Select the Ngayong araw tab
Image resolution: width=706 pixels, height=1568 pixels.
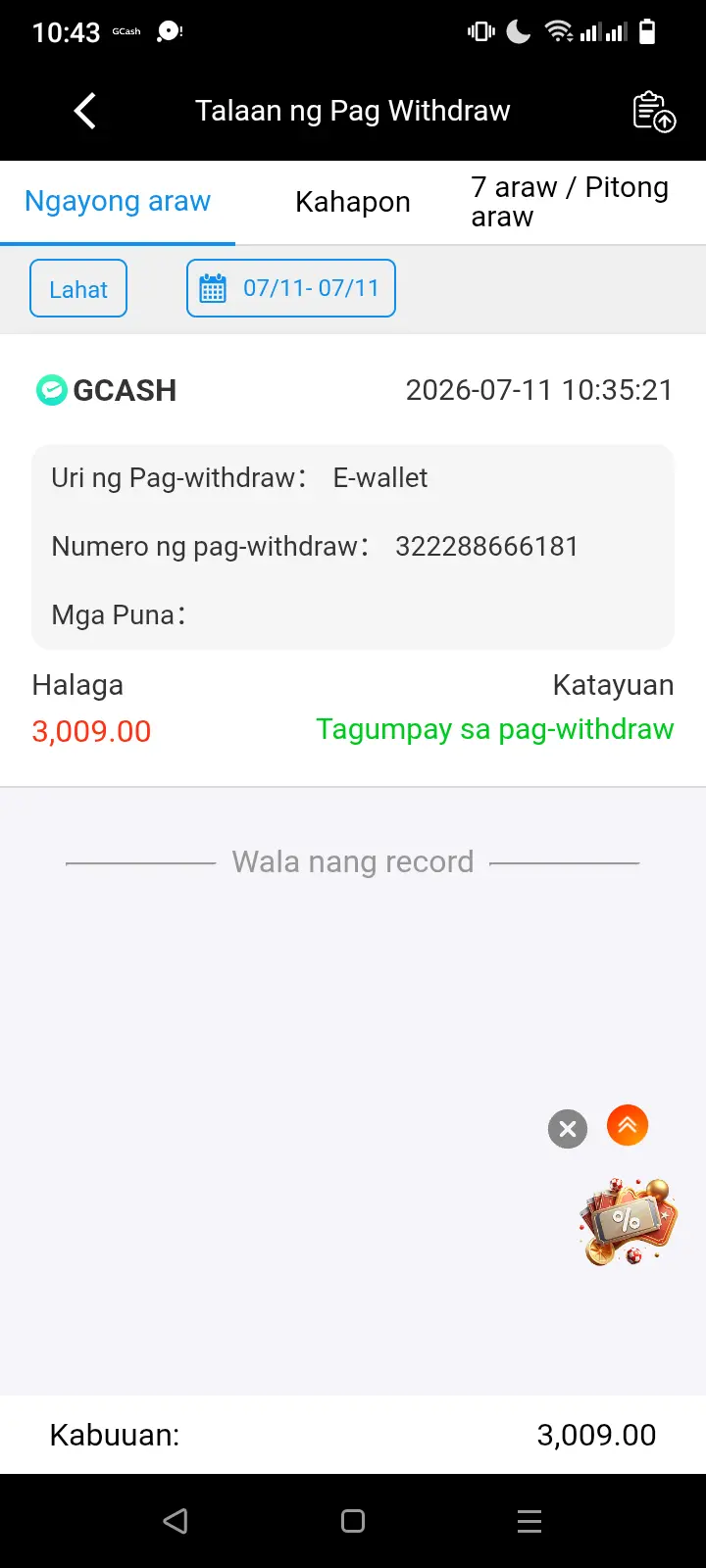click(118, 202)
